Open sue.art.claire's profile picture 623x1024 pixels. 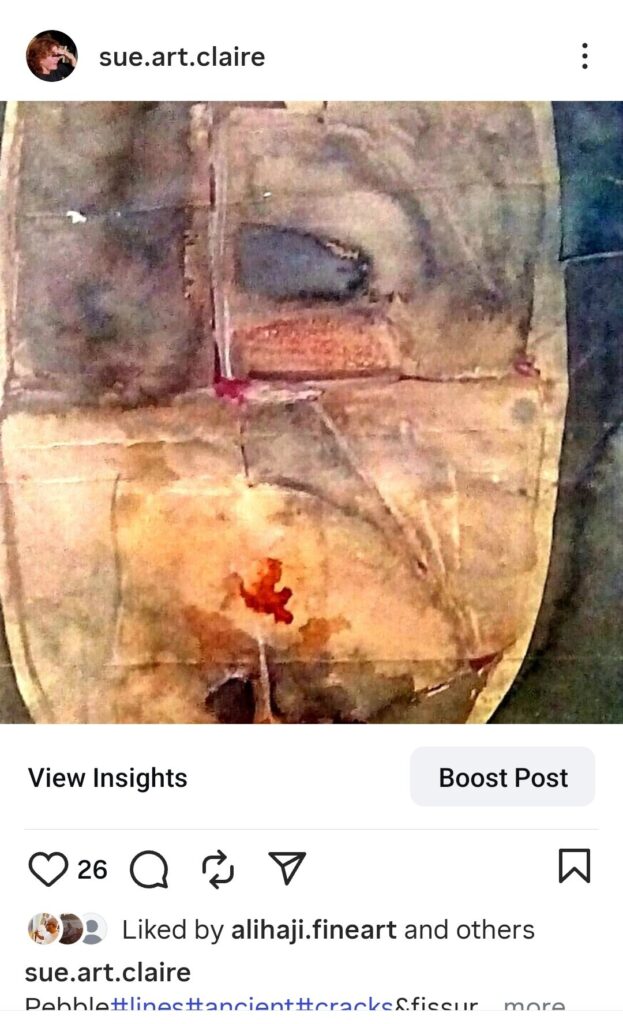point(51,56)
